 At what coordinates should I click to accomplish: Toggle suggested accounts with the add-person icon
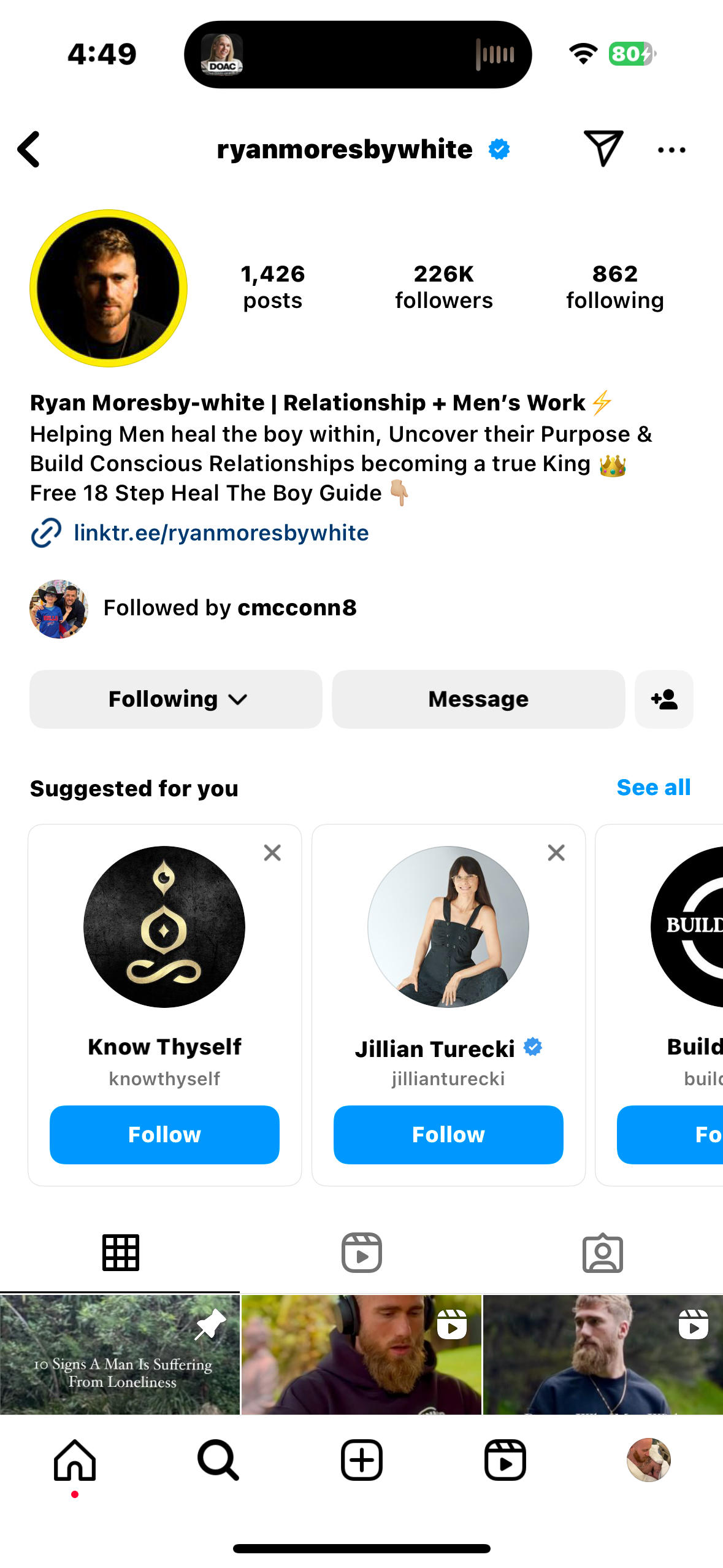tap(664, 699)
